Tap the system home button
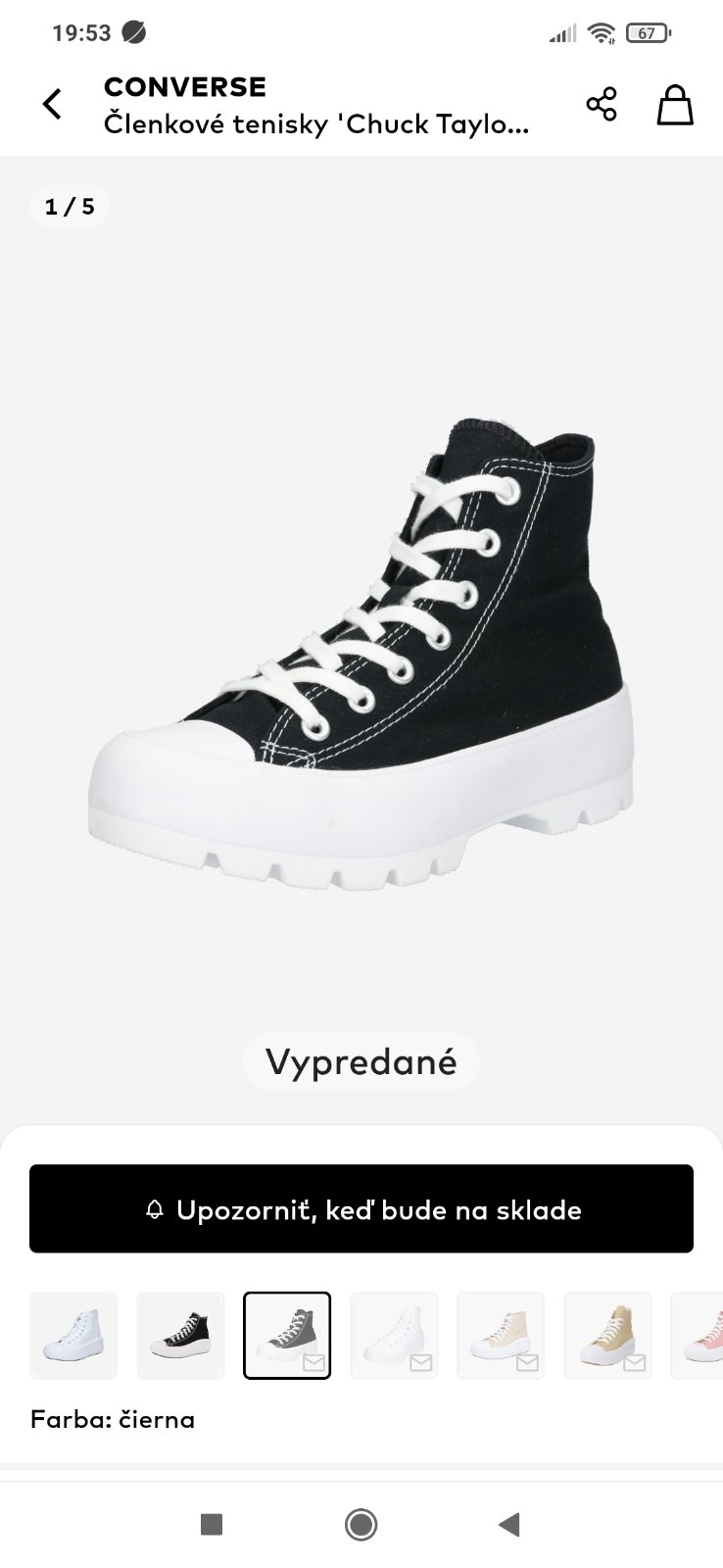 pos(361,1525)
